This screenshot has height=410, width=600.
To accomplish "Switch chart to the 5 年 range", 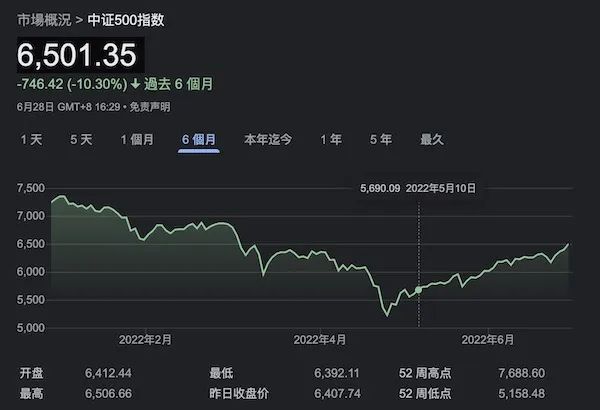I will tap(380, 140).
